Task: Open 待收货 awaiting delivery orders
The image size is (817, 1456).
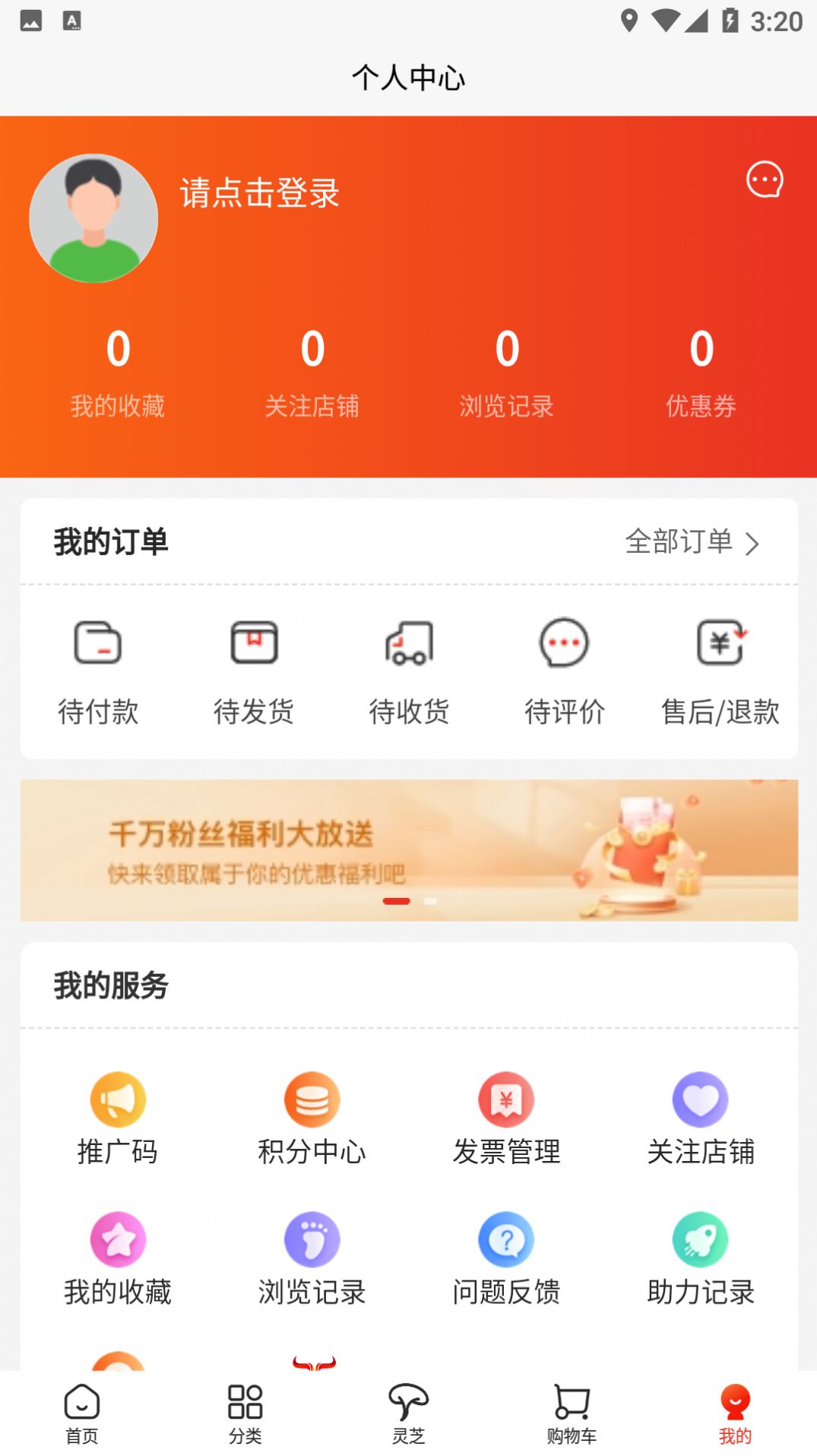Action: click(x=409, y=669)
